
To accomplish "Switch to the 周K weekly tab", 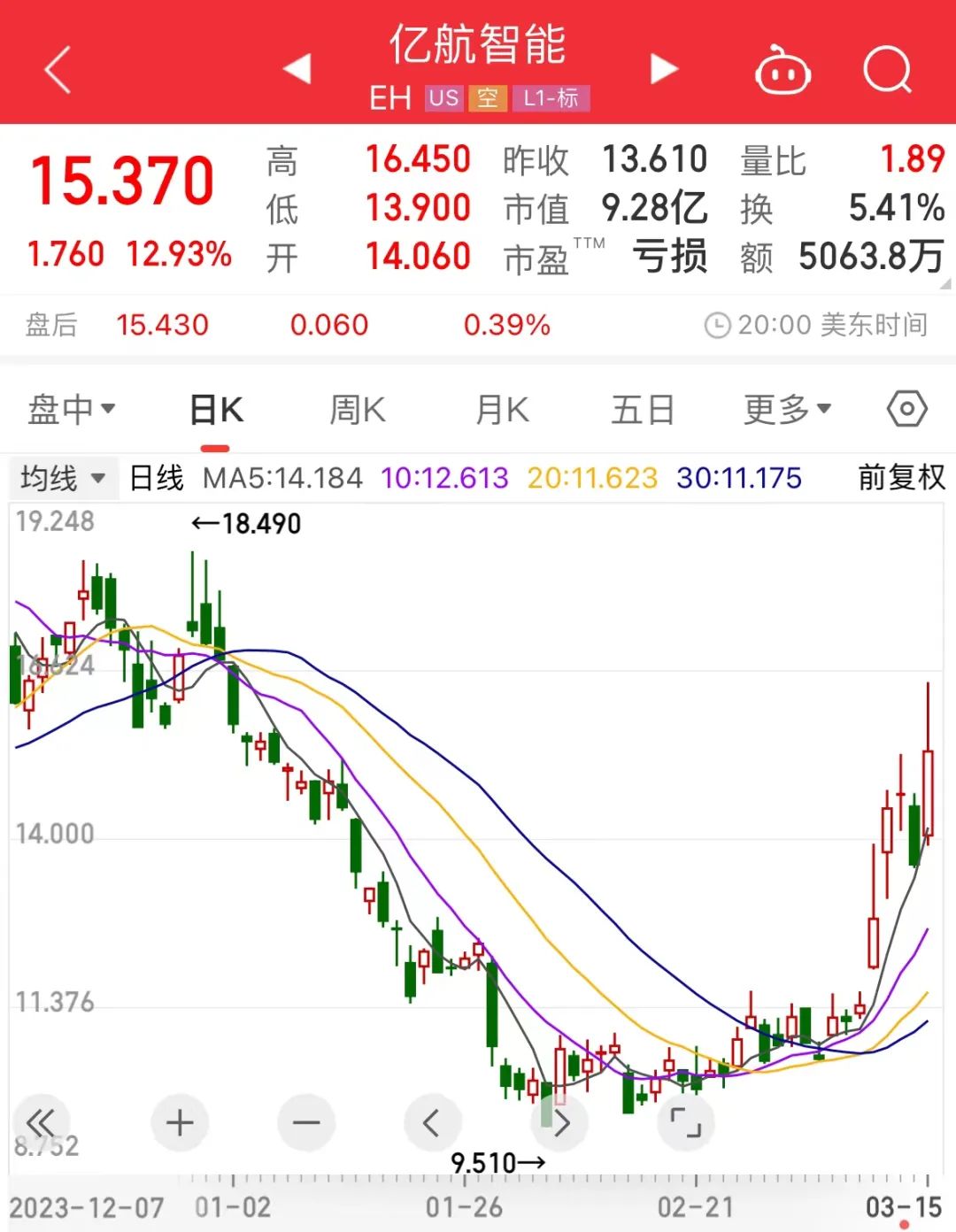I will pyautogui.click(x=356, y=409).
